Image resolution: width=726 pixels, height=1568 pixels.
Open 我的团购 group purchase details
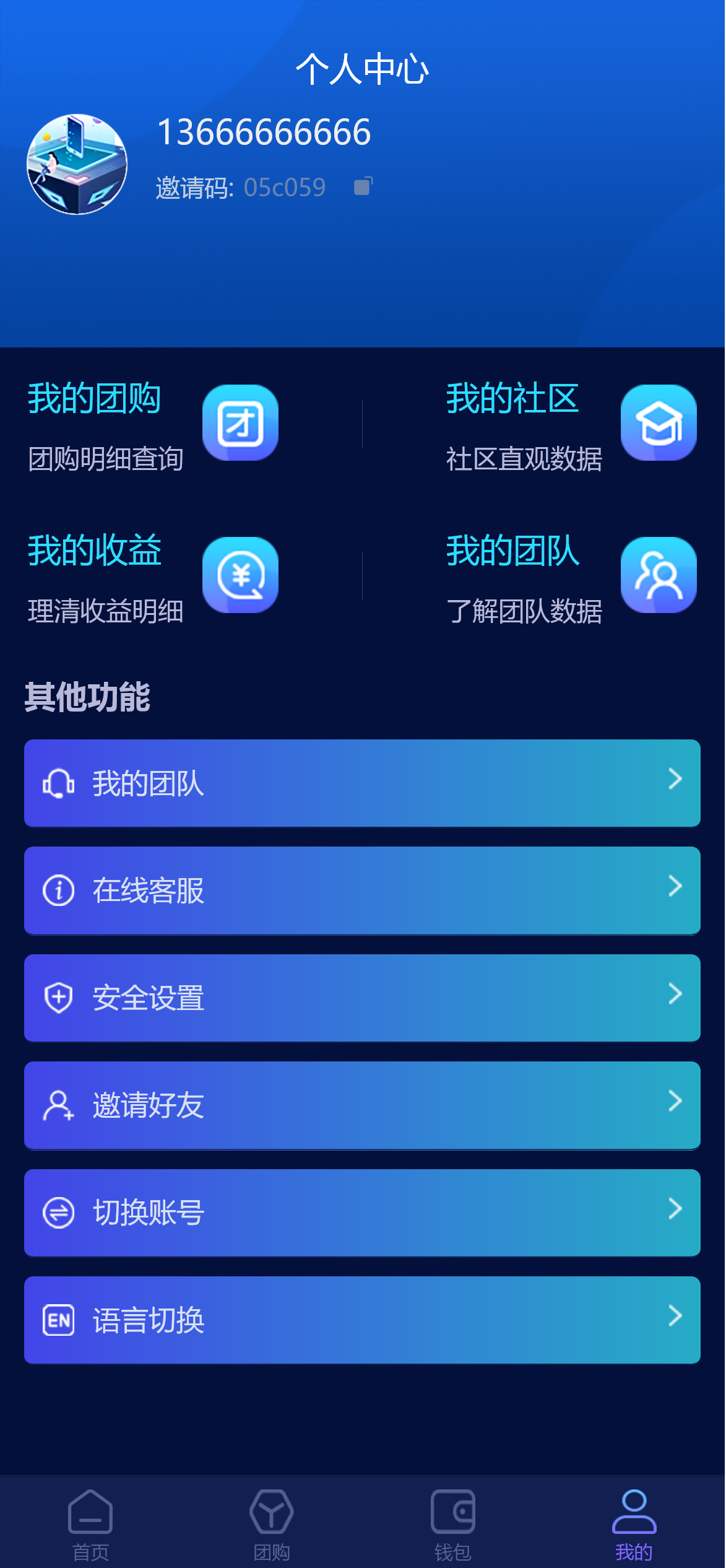pos(152,425)
